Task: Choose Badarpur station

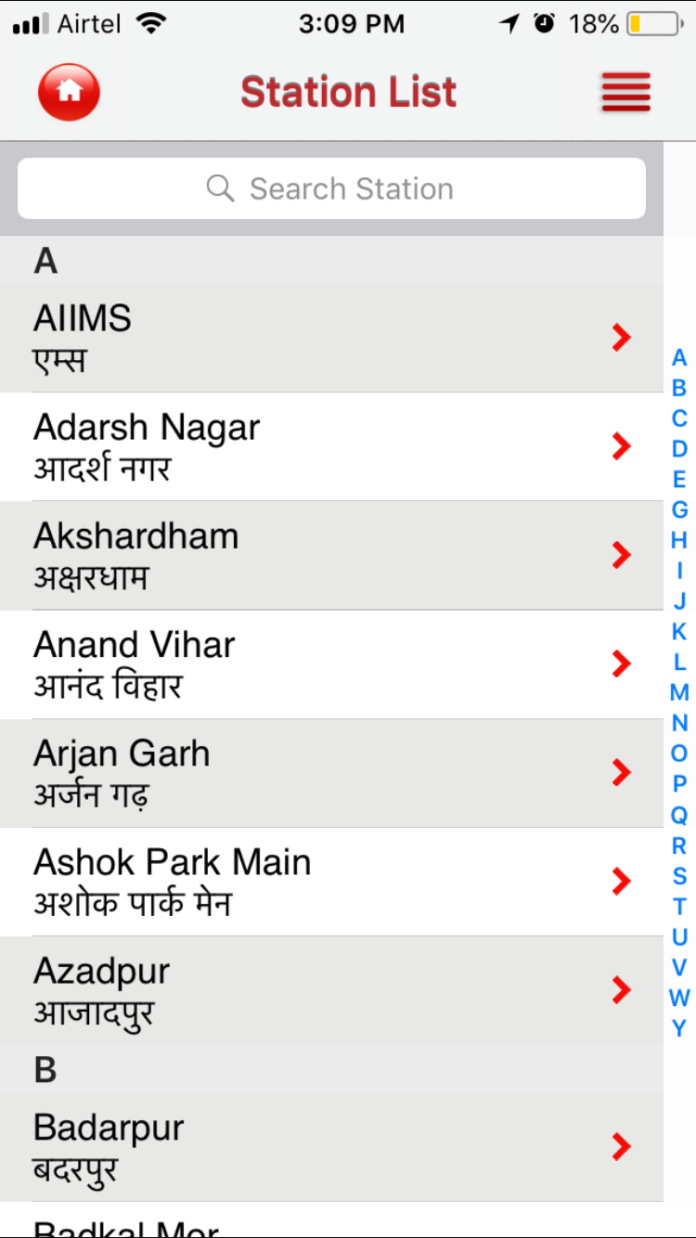Action: [330, 1147]
